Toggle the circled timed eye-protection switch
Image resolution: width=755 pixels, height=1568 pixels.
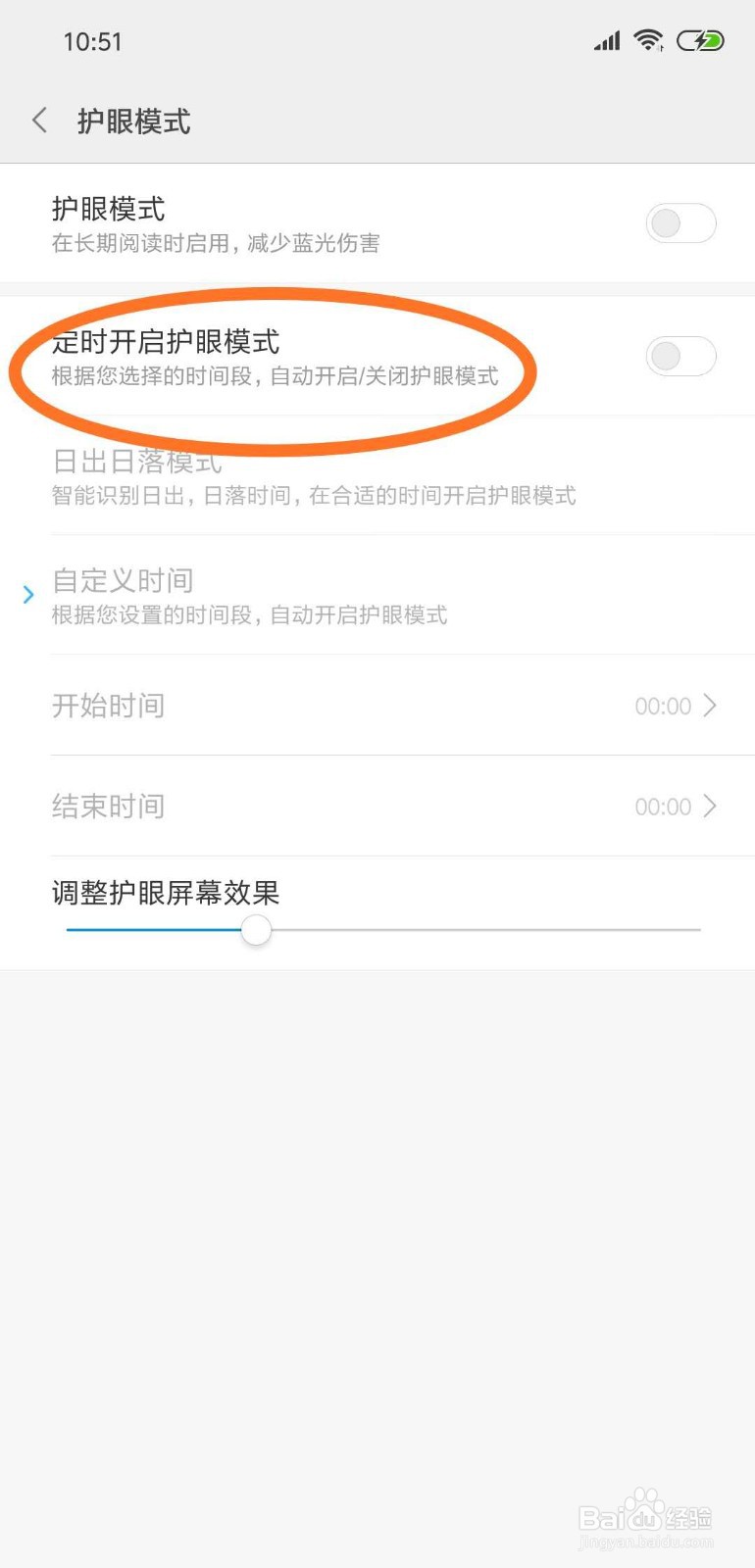680,355
